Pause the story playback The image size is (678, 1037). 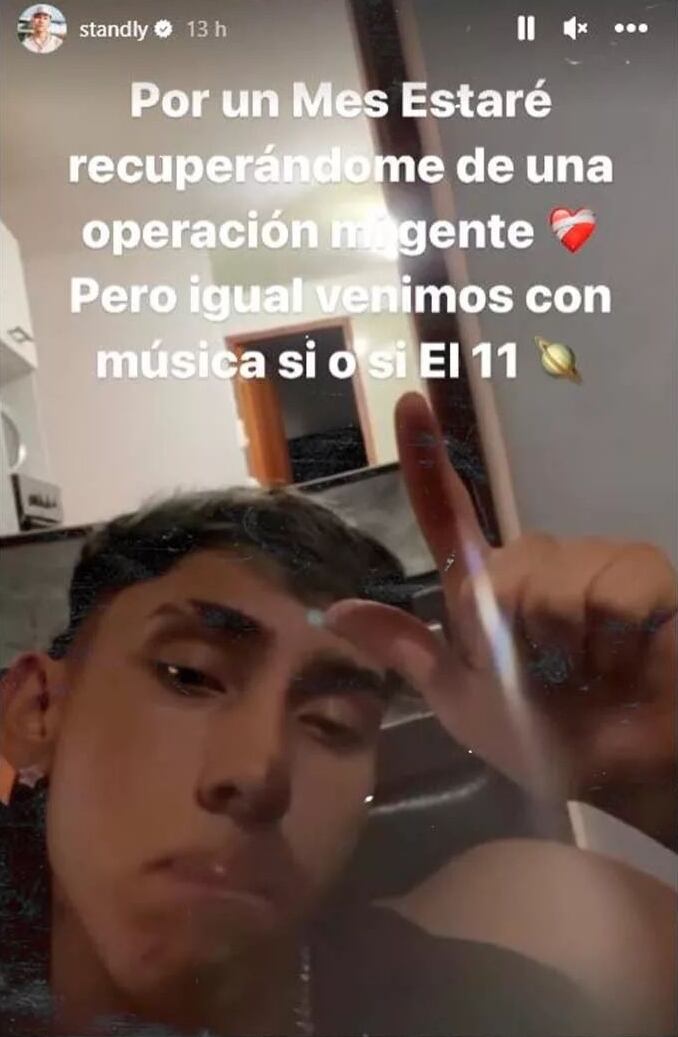click(x=526, y=29)
